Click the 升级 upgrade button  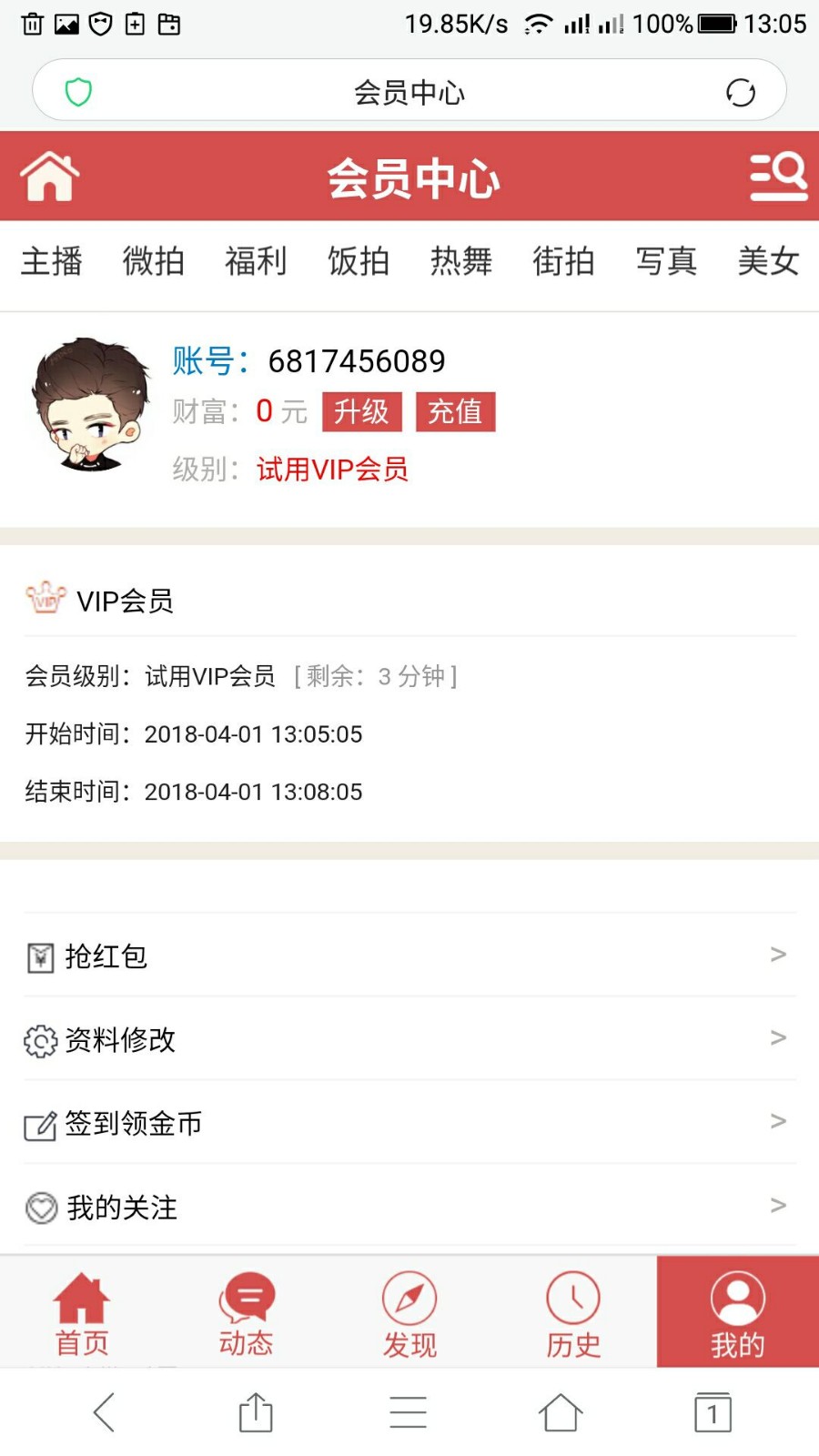point(361,411)
